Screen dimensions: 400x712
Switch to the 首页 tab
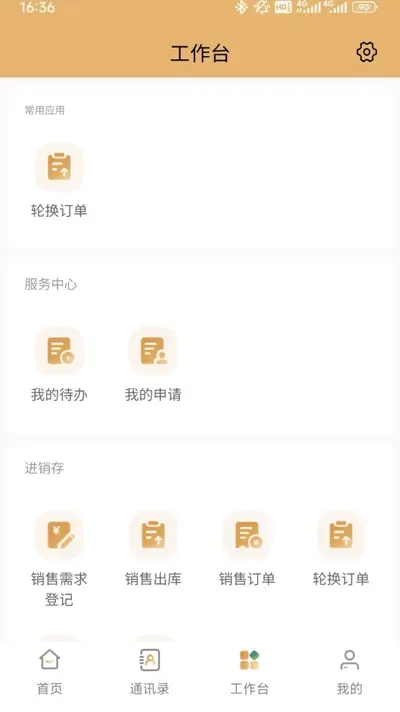click(x=49, y=672)
